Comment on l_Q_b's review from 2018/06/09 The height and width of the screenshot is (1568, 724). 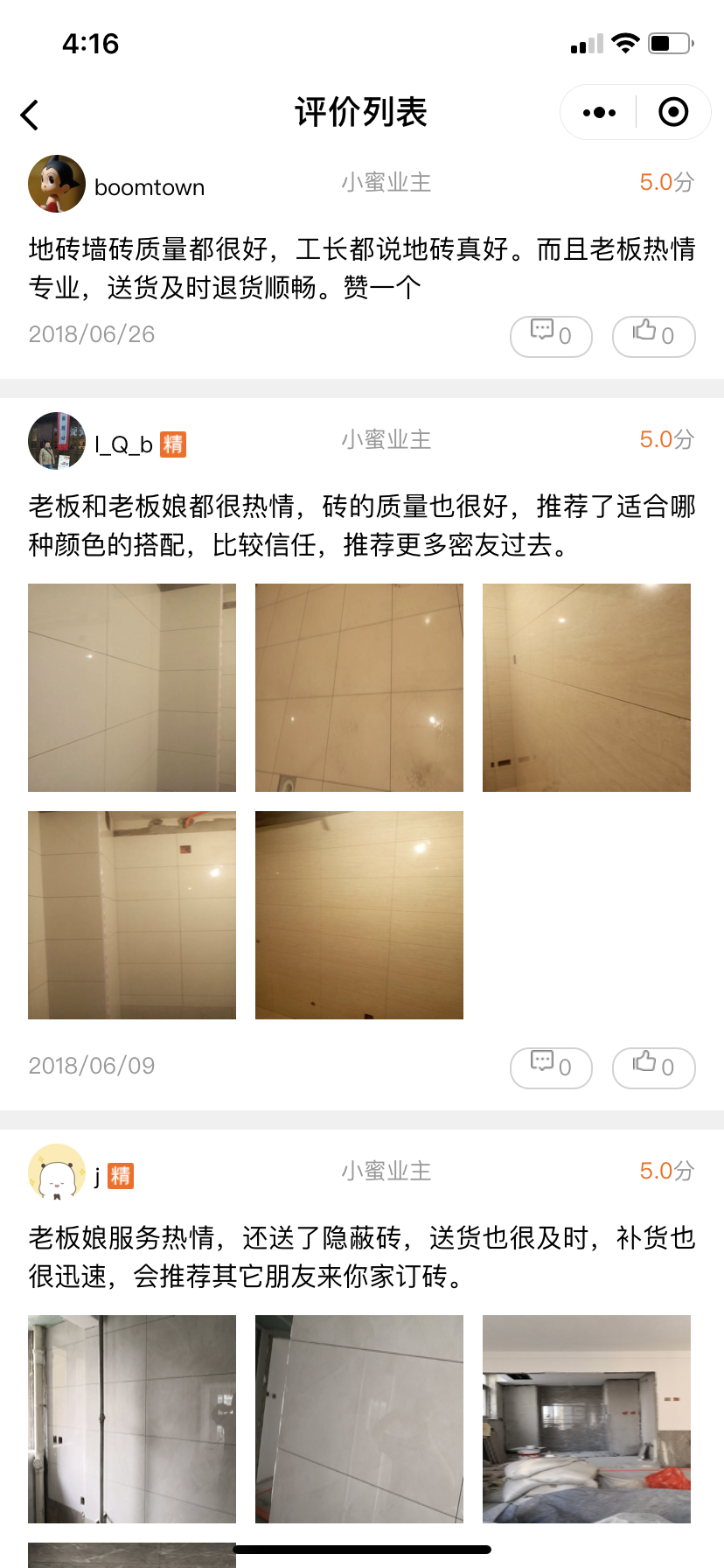551,1067
